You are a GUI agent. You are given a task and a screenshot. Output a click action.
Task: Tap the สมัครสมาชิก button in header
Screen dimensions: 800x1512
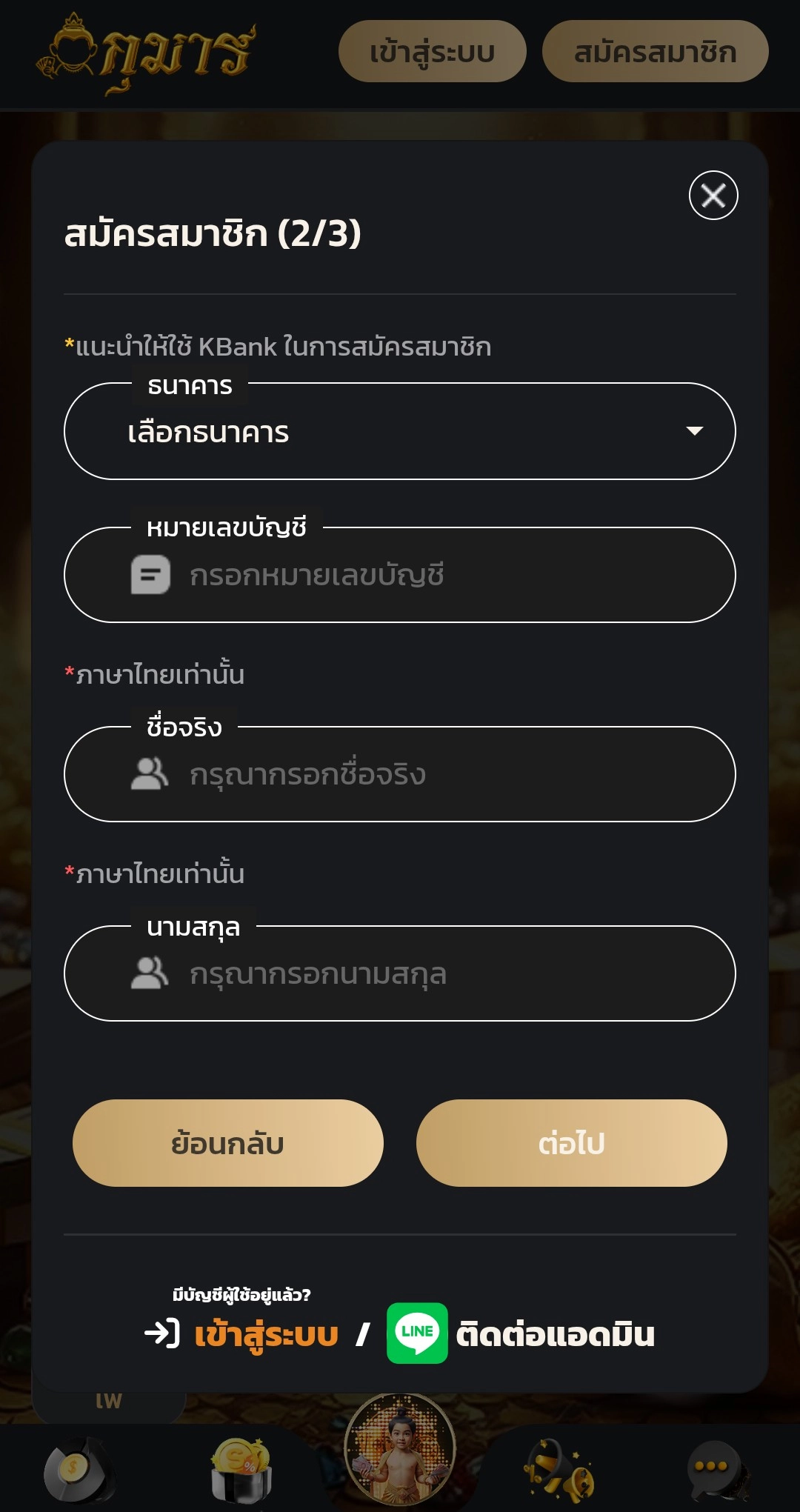click(655, 52)
